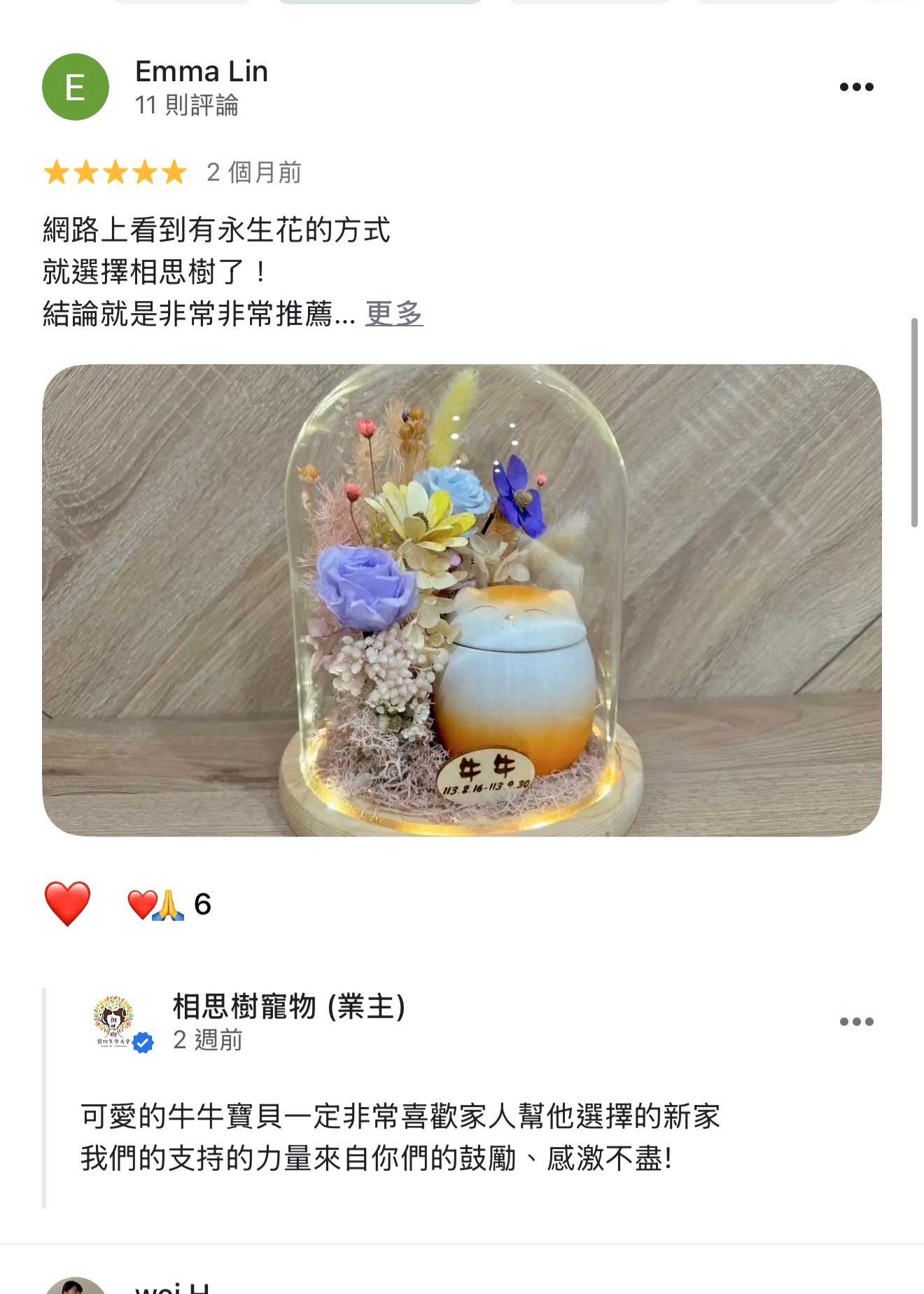Viewport: 924px width, 1294px height.
Task: Open overflow menu on 相思樹寵物 owner reply
Action: (856, 1022)
